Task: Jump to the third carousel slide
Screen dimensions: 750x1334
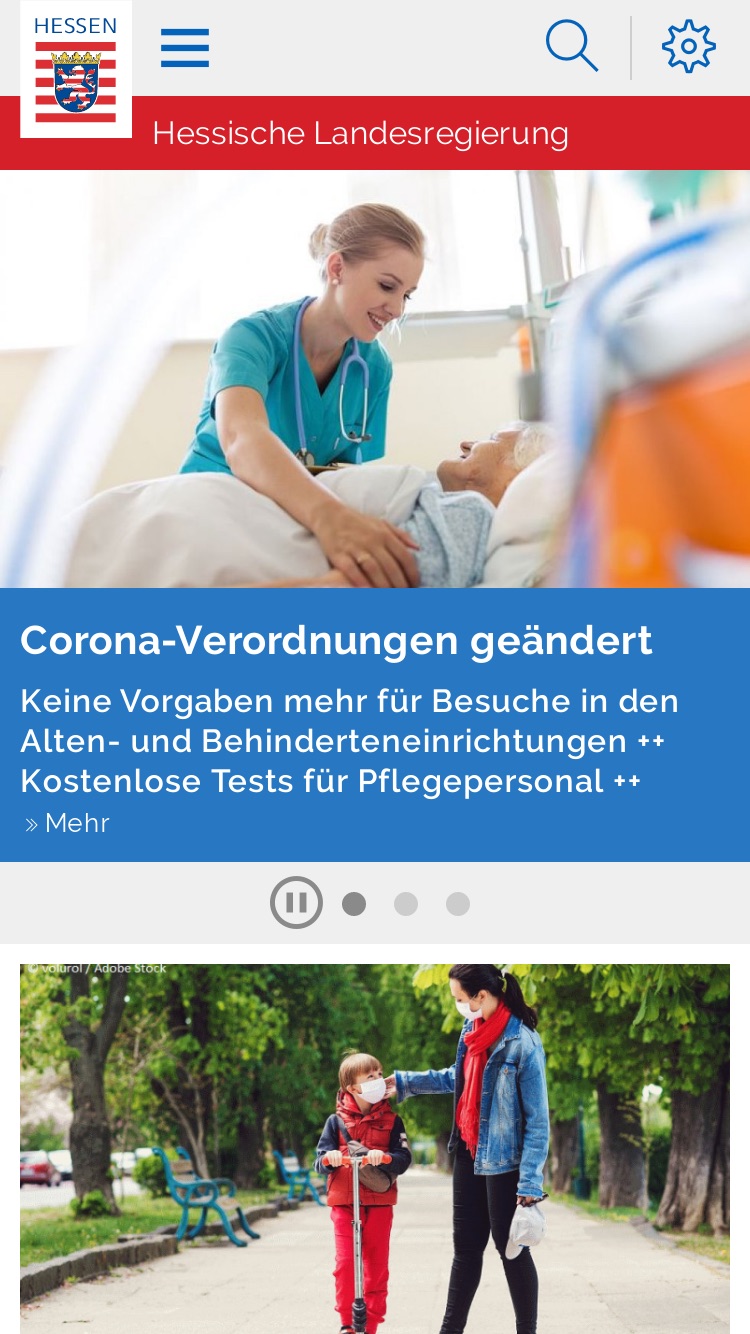Action: click(x=458, y=904)
